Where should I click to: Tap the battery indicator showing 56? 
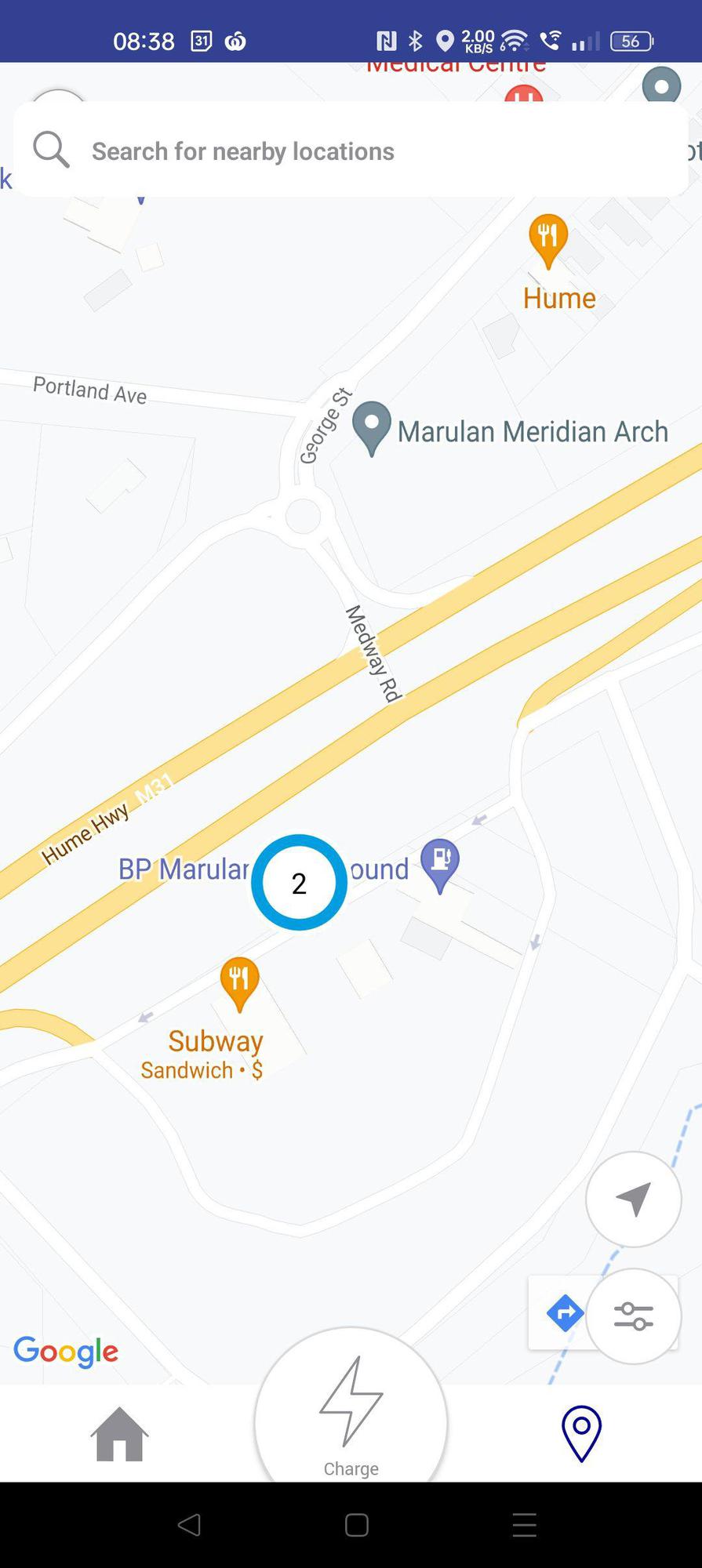[631, 40]
